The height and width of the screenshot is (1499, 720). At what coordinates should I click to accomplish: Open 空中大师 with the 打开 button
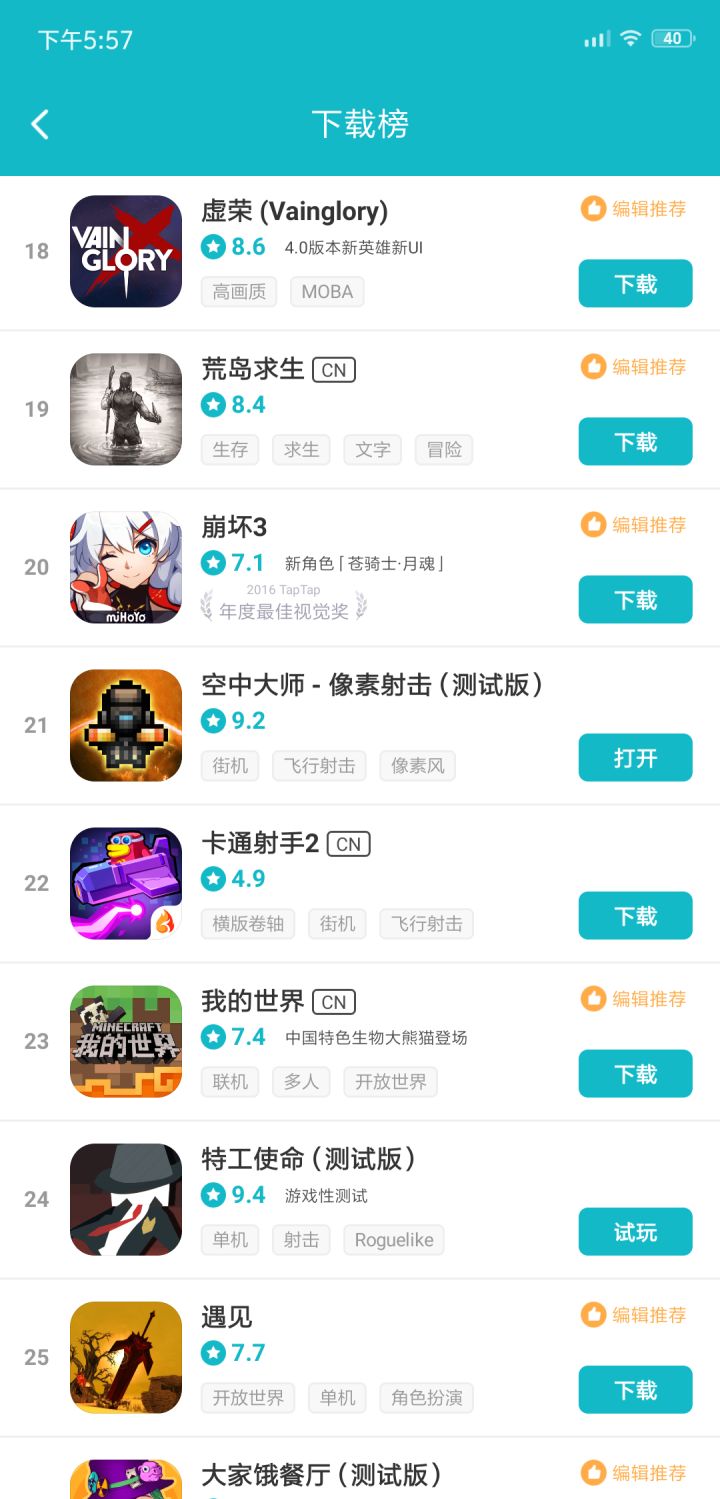click(x=635, y=757)
